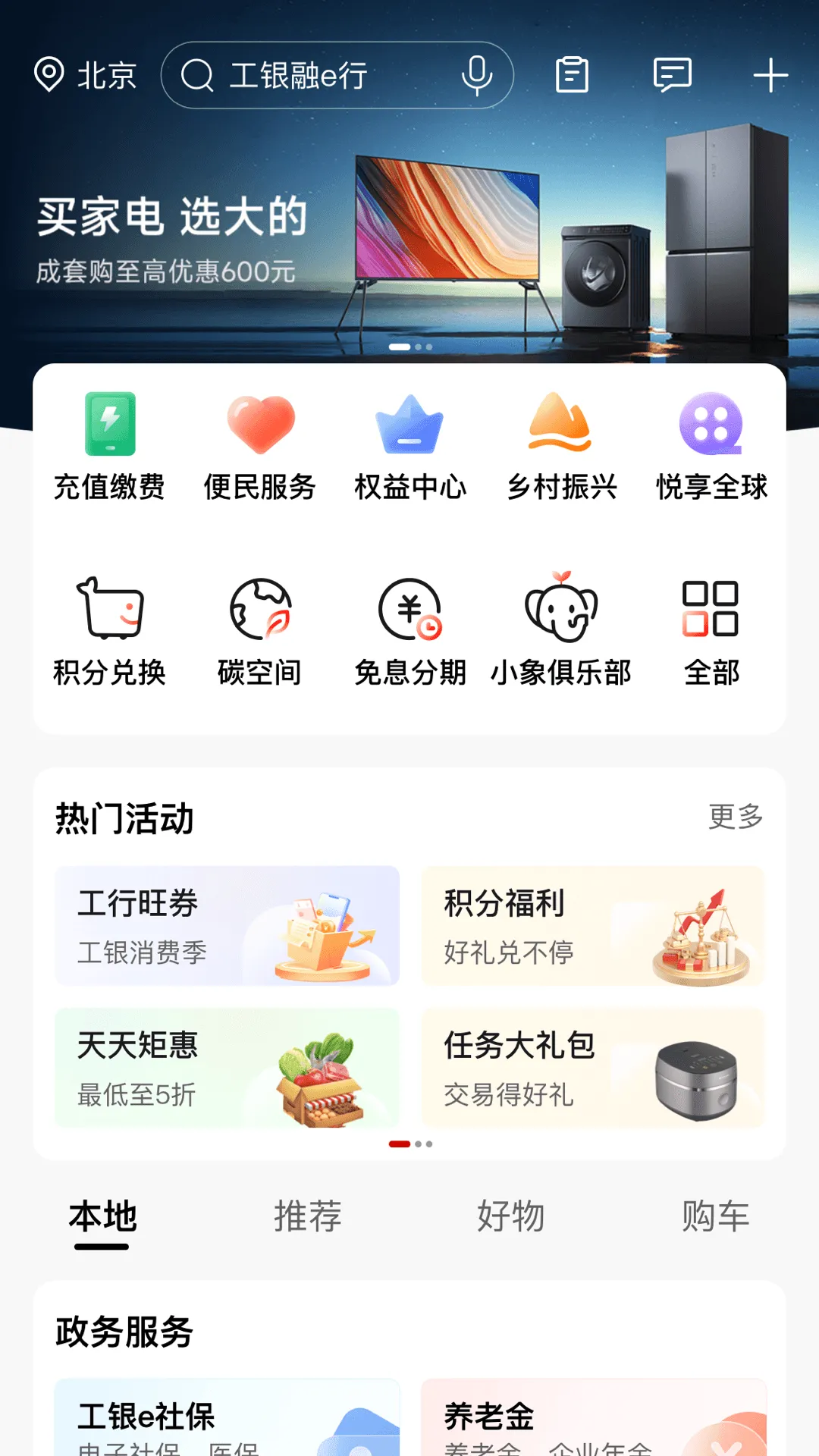Image resolution: width=819 pixels, height=1456 pixels.
Task: Switch to the 购车 tab
Action: [714, 1216]
